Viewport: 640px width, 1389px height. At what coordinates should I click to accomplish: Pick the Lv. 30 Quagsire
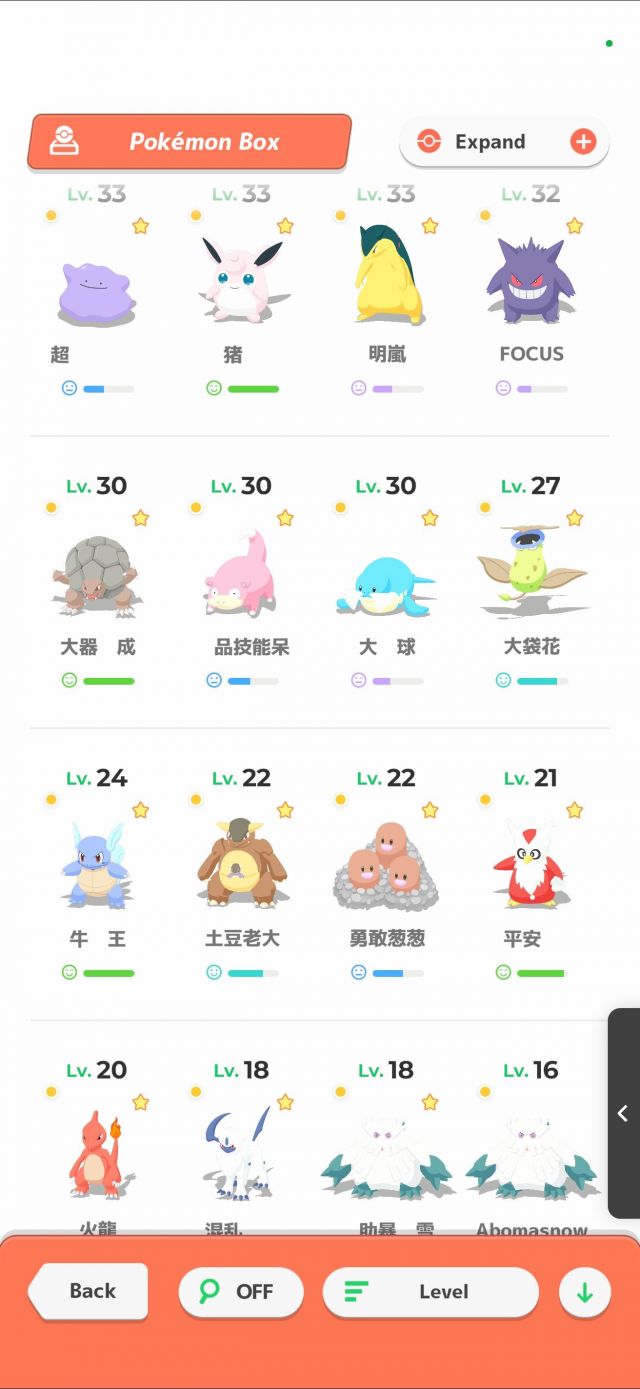click(x=387, y=577)
